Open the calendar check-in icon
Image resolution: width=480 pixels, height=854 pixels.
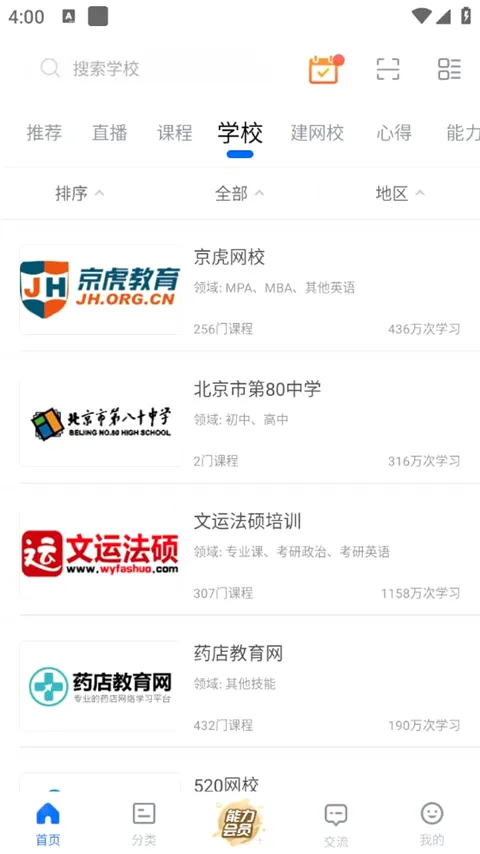325,69
